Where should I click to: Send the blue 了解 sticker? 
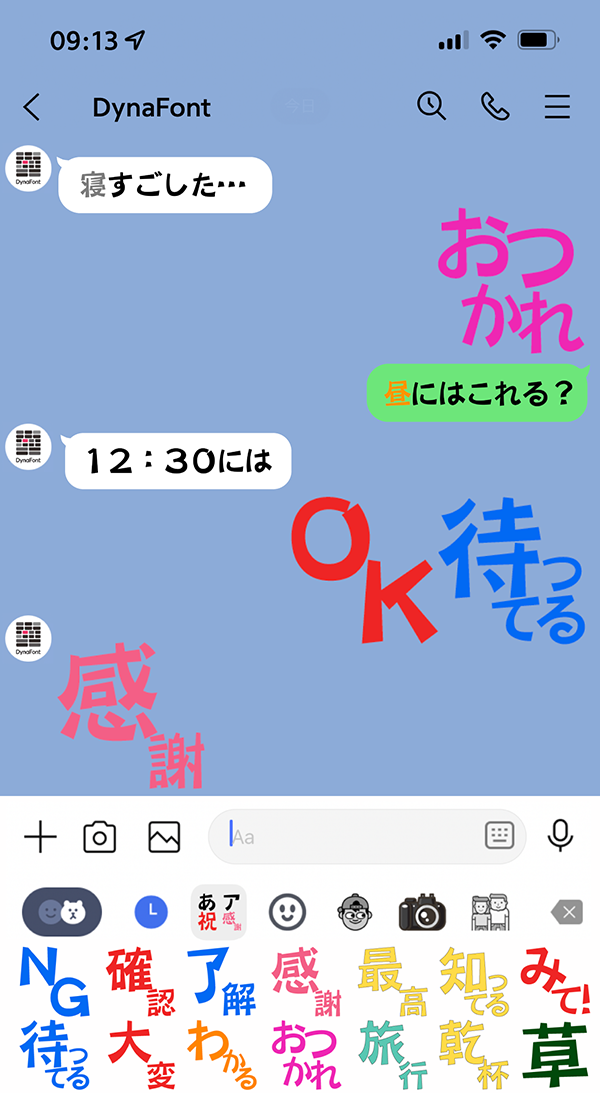[221, 981]
